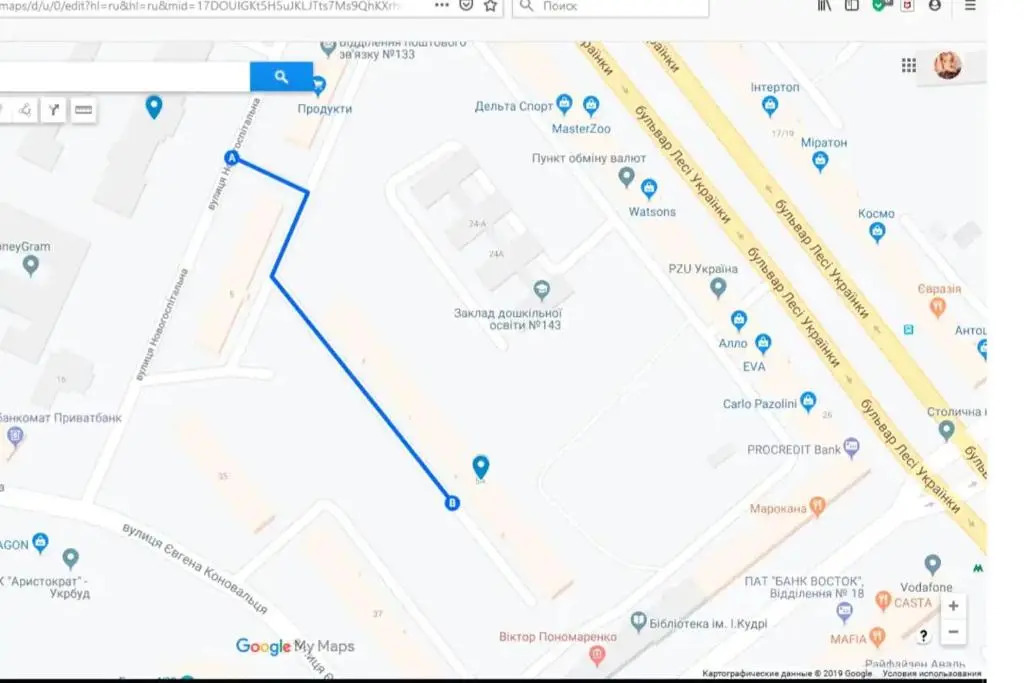The image size is (1024, 683).
Task: Open the help question mark
Action: pos(923,634)
